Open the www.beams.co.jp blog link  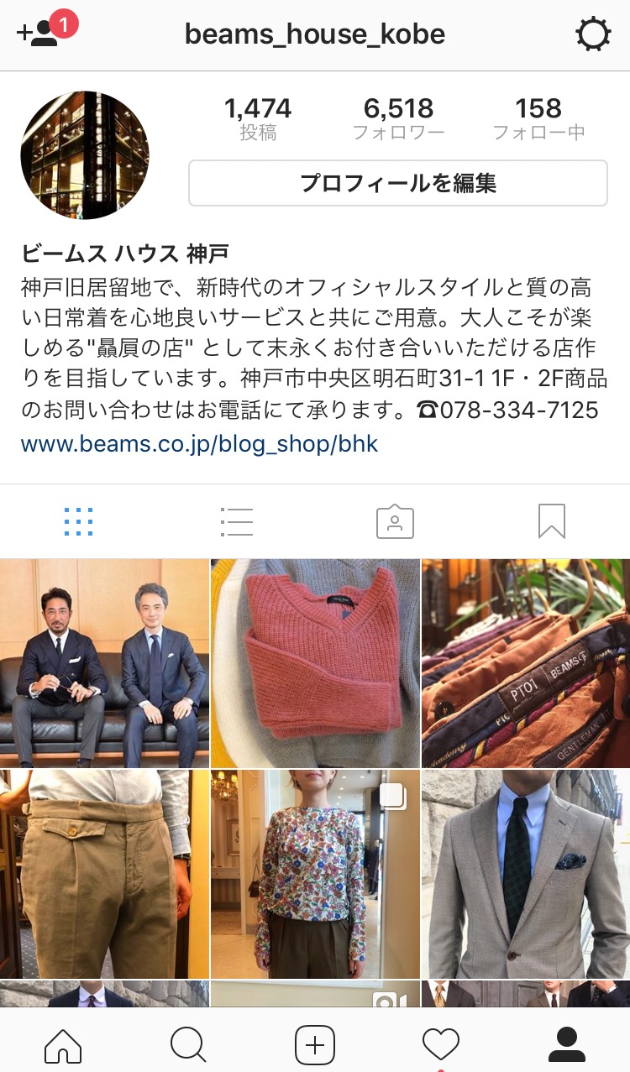click(x=199, y=443)
